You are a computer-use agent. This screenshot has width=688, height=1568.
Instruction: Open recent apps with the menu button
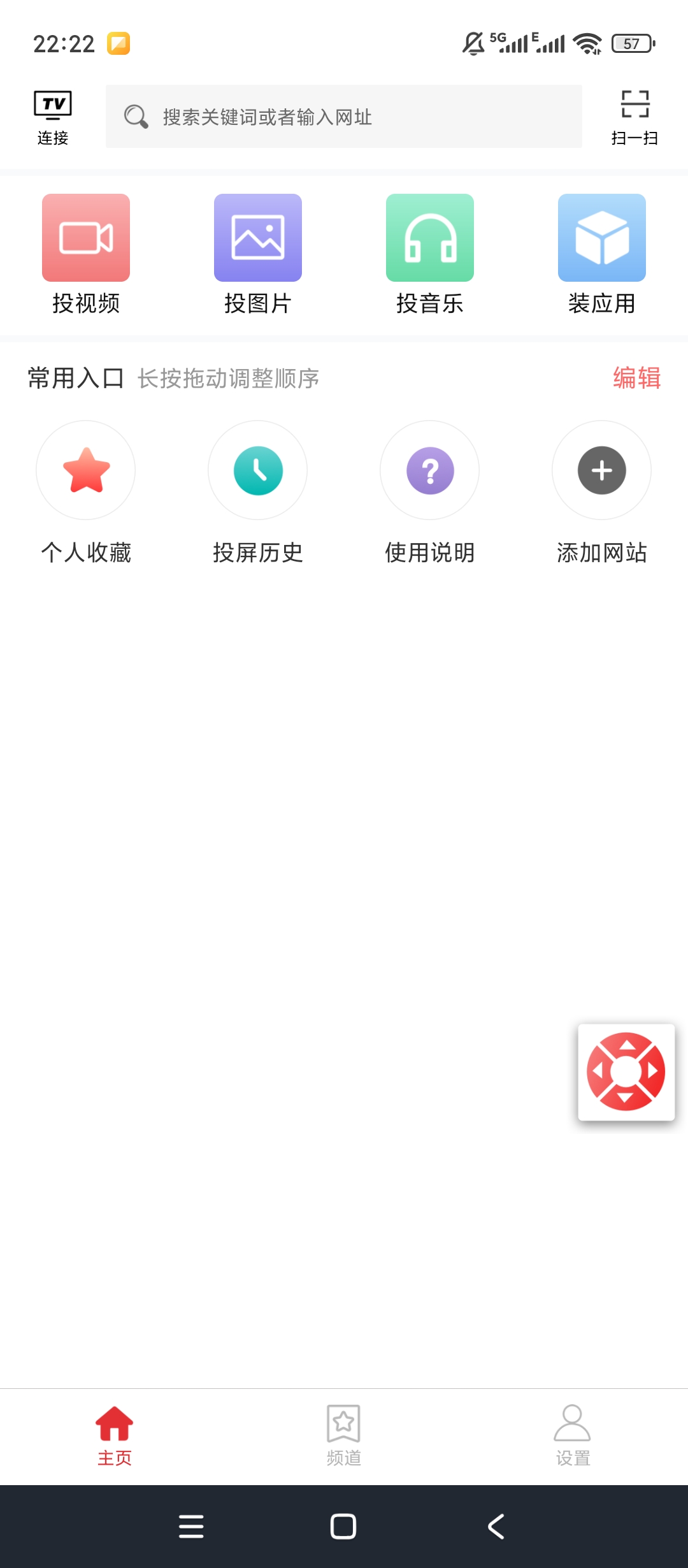(191, 1528)
